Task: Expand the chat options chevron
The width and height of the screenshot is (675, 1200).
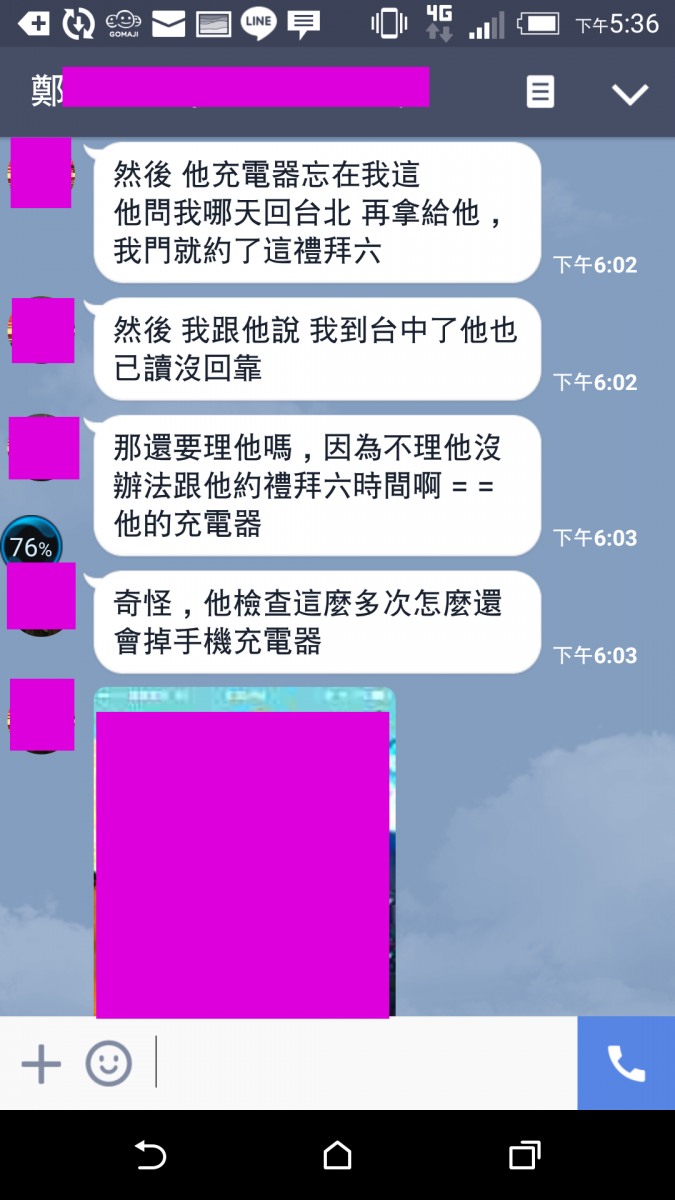Action: 630,94
